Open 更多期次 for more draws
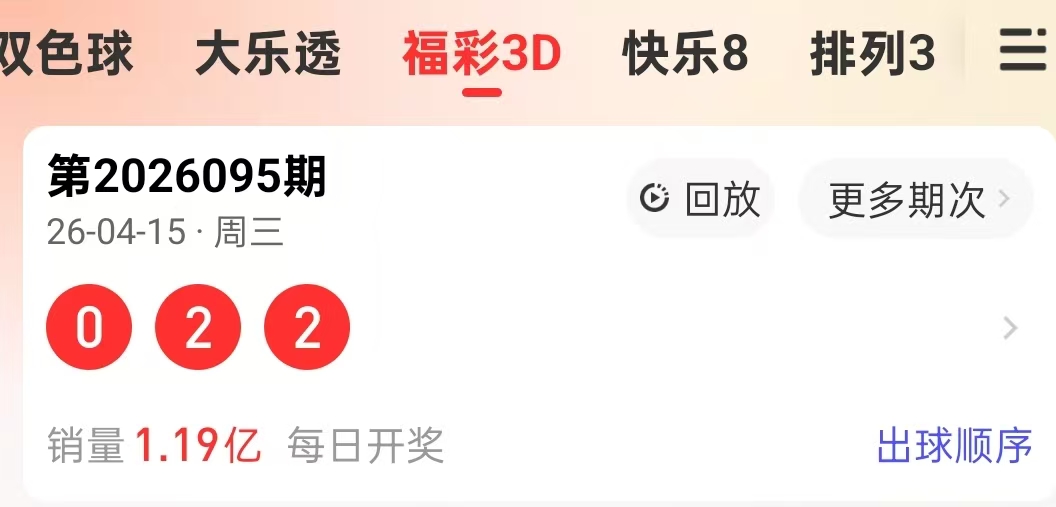Viewport: 1056px width, 507px height. click(x=915, y=199)
